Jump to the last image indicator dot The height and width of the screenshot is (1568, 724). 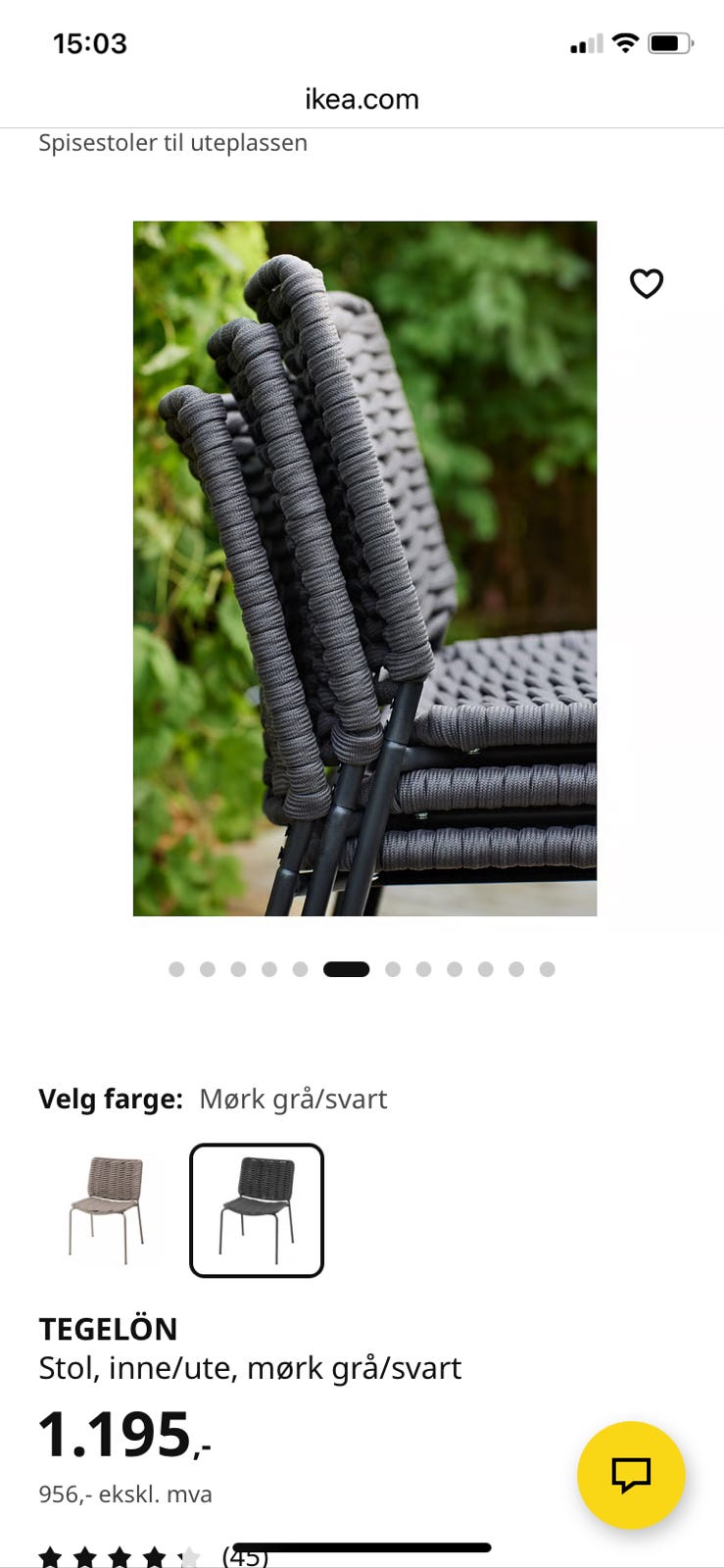pyautogui.click(x=548, y=969)
